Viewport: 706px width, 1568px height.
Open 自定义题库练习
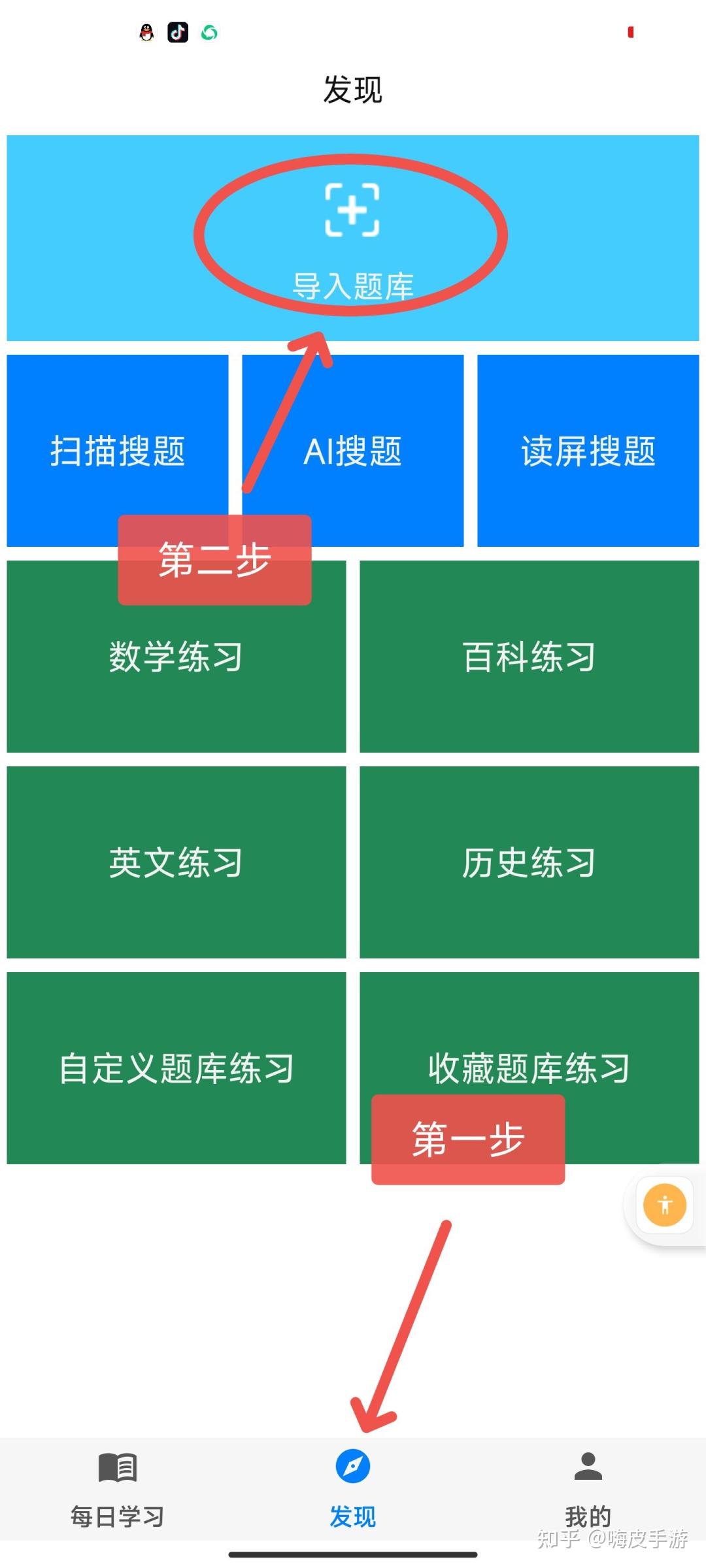(x=176, y=1068)
